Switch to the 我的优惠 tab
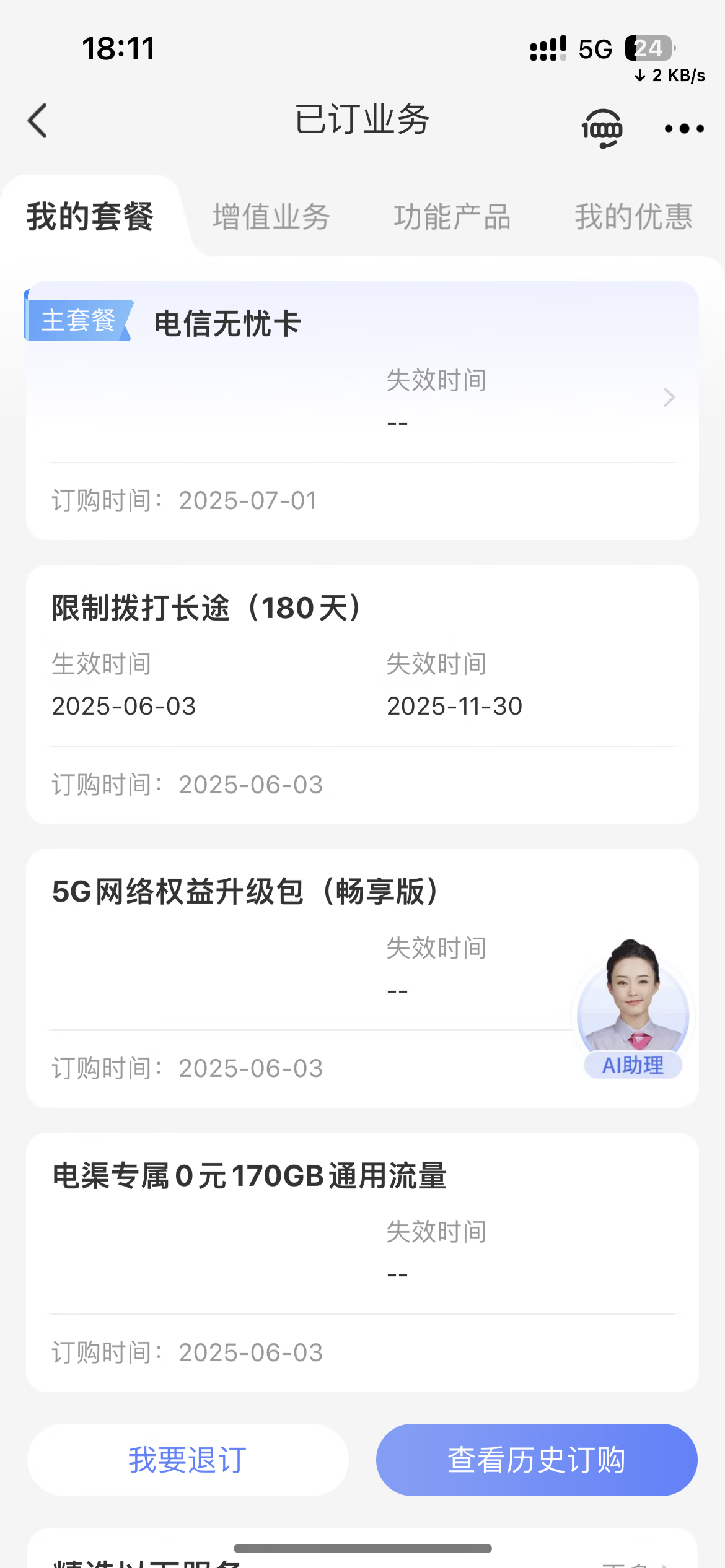The width and height of the screenshot is (725, 1568). pos(633,217)
